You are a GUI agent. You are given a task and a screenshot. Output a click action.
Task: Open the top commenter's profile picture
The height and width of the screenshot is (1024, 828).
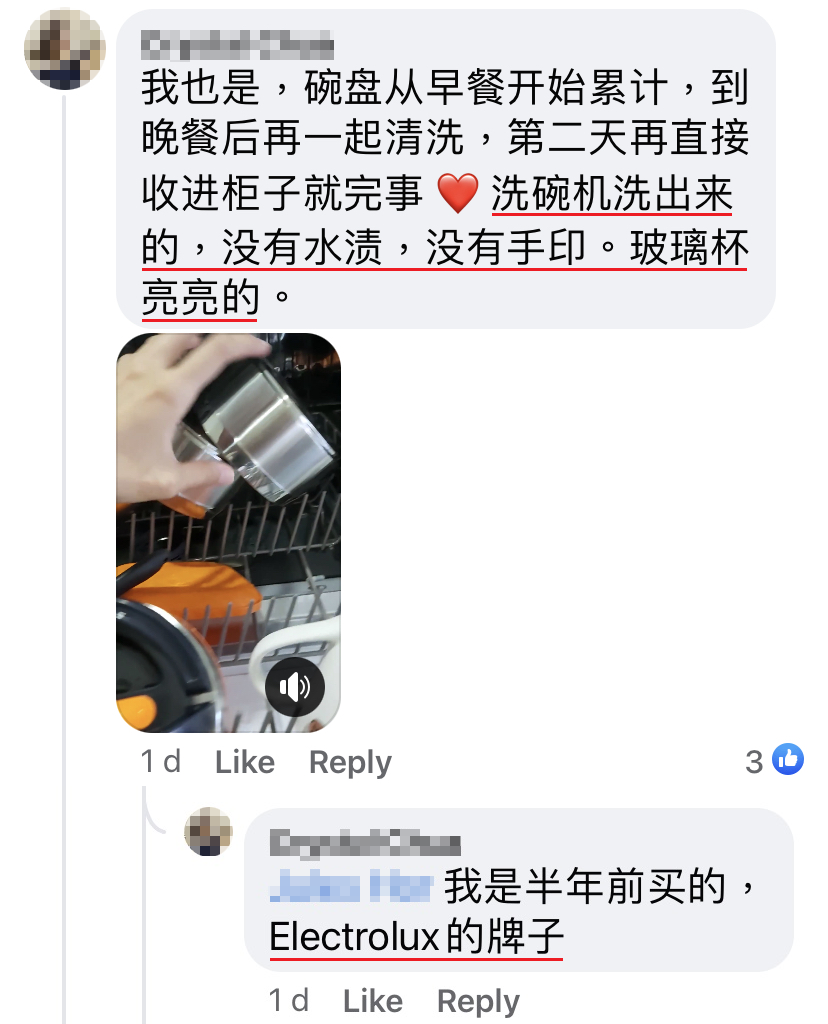[65, 52]
